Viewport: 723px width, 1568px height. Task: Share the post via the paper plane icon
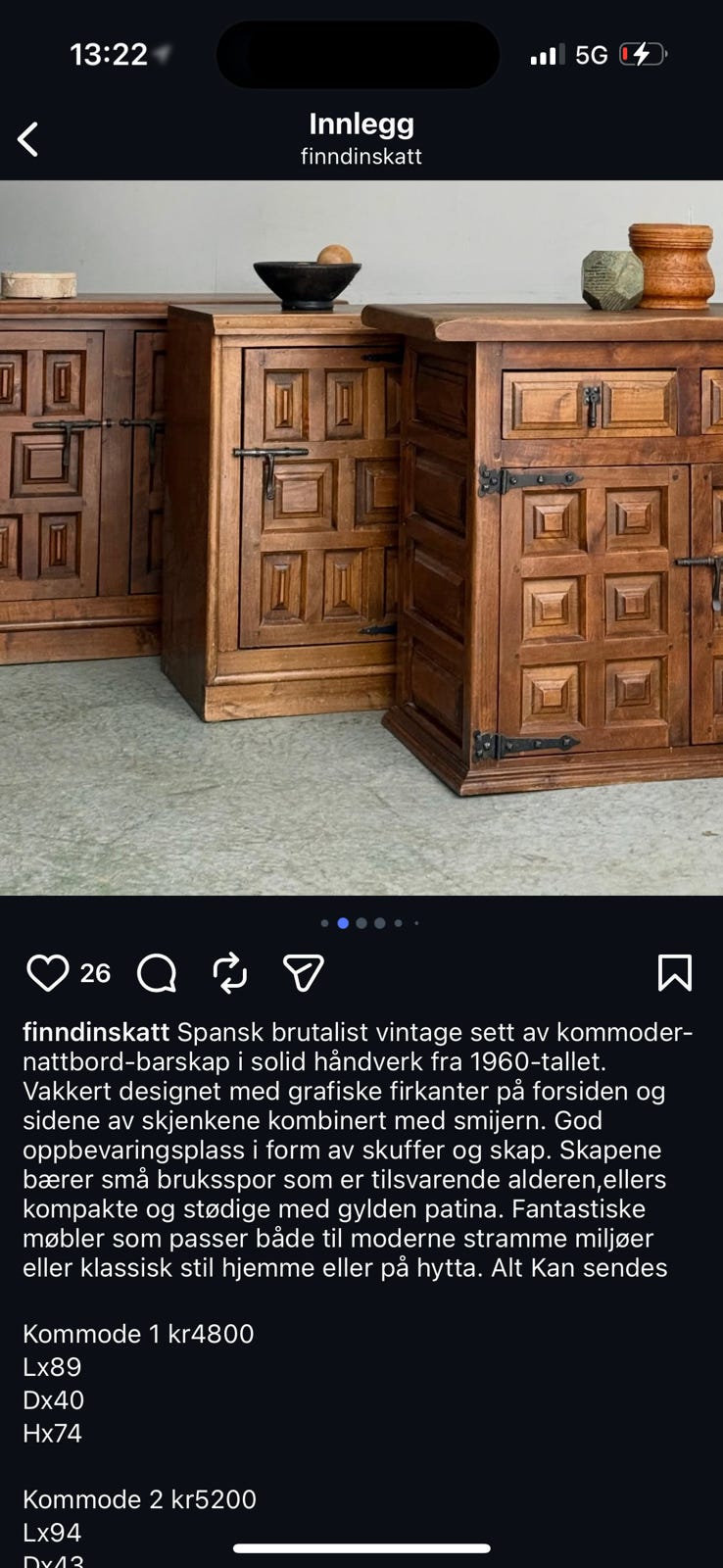(305, 973)
